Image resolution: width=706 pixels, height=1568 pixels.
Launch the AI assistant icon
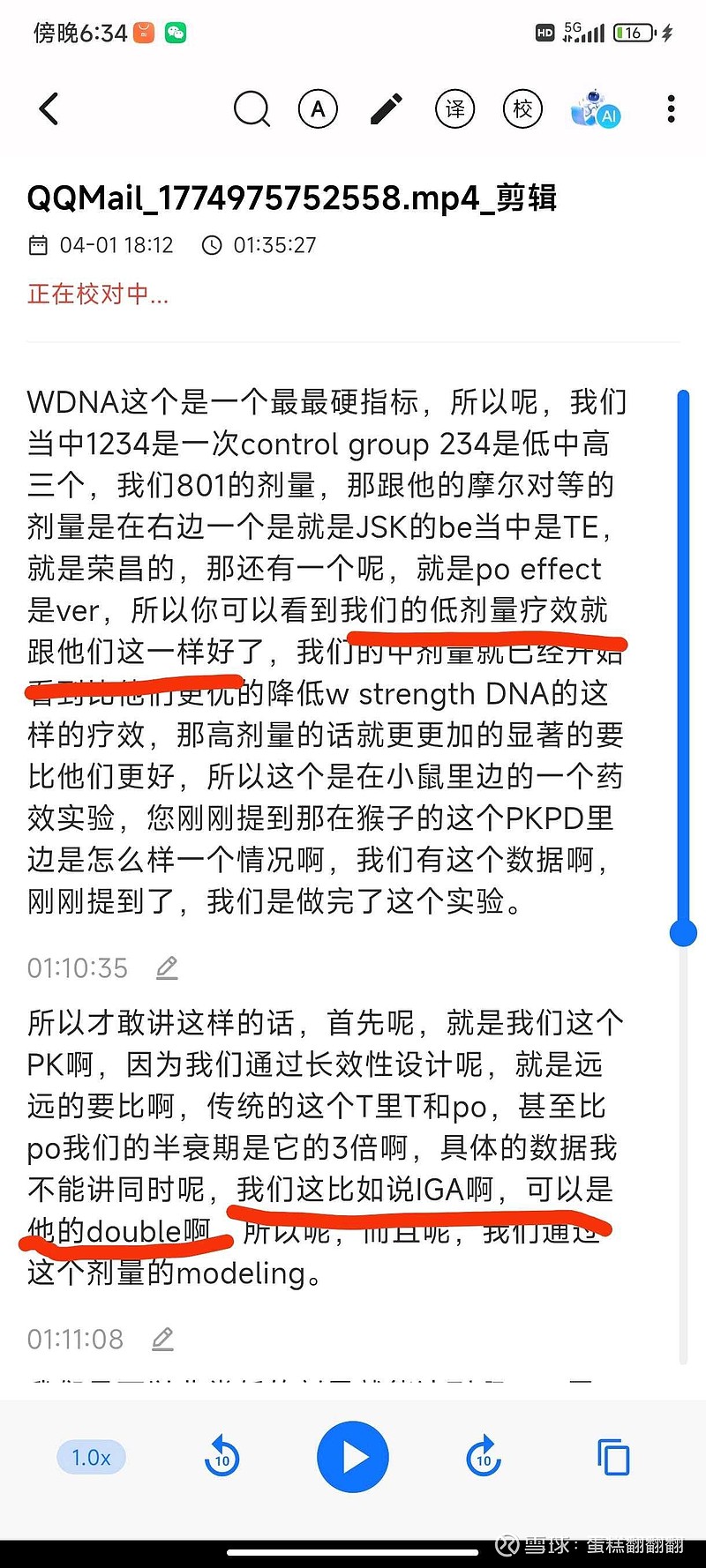click(594, 108)
